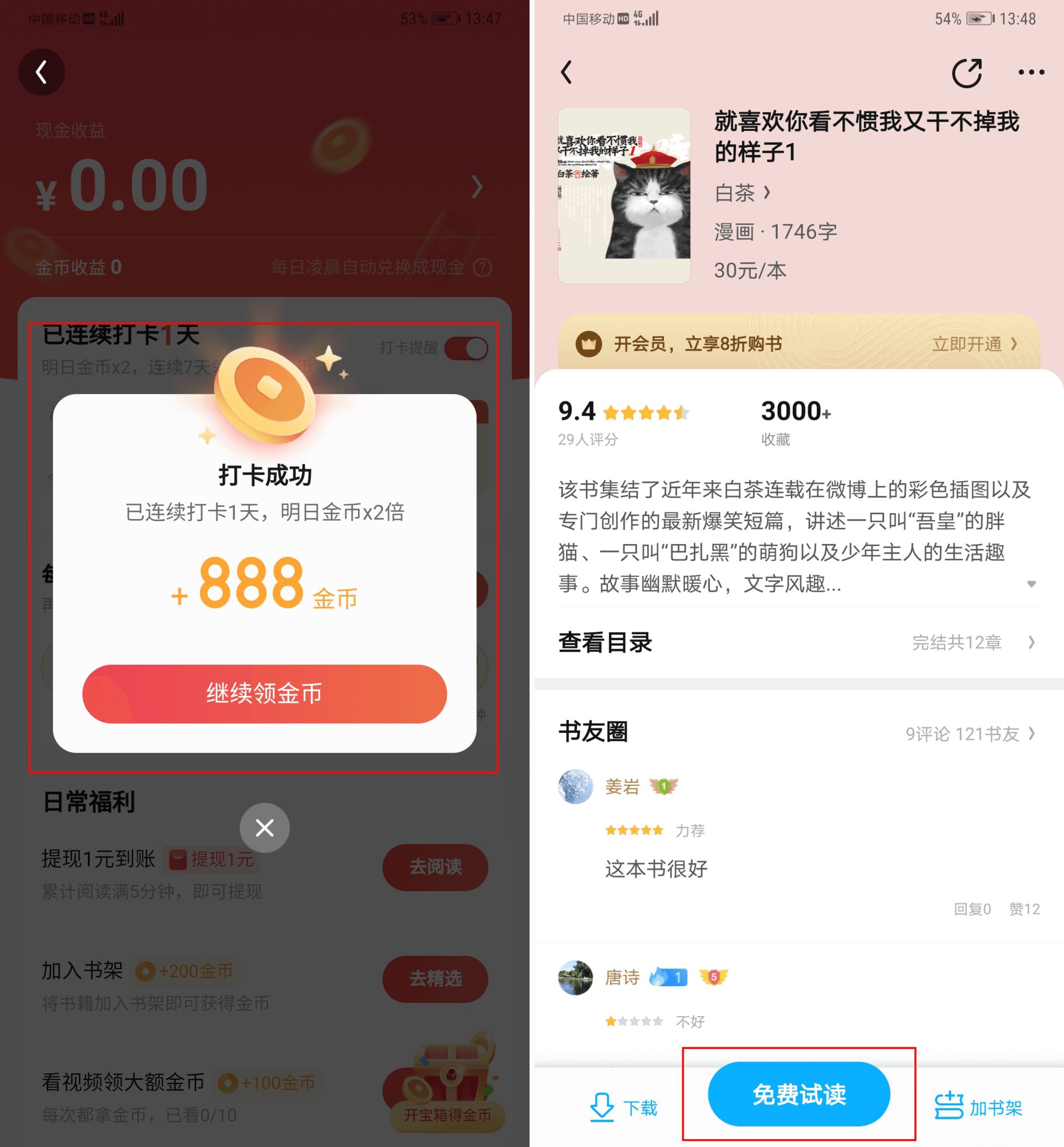
Task: Start 免费试读 free trial reading
Action: point(799,1094)
